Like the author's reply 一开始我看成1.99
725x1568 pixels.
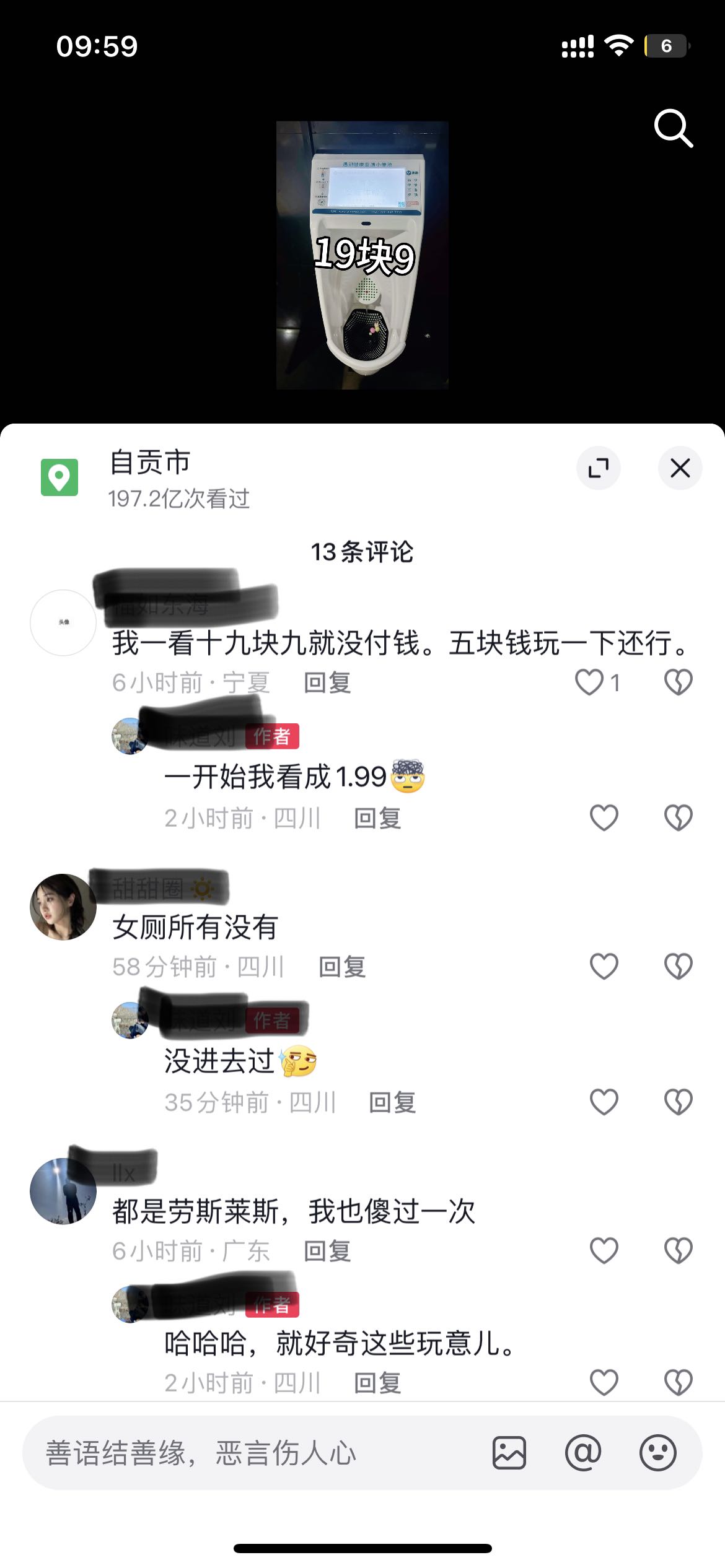click(x=604, y=818)
